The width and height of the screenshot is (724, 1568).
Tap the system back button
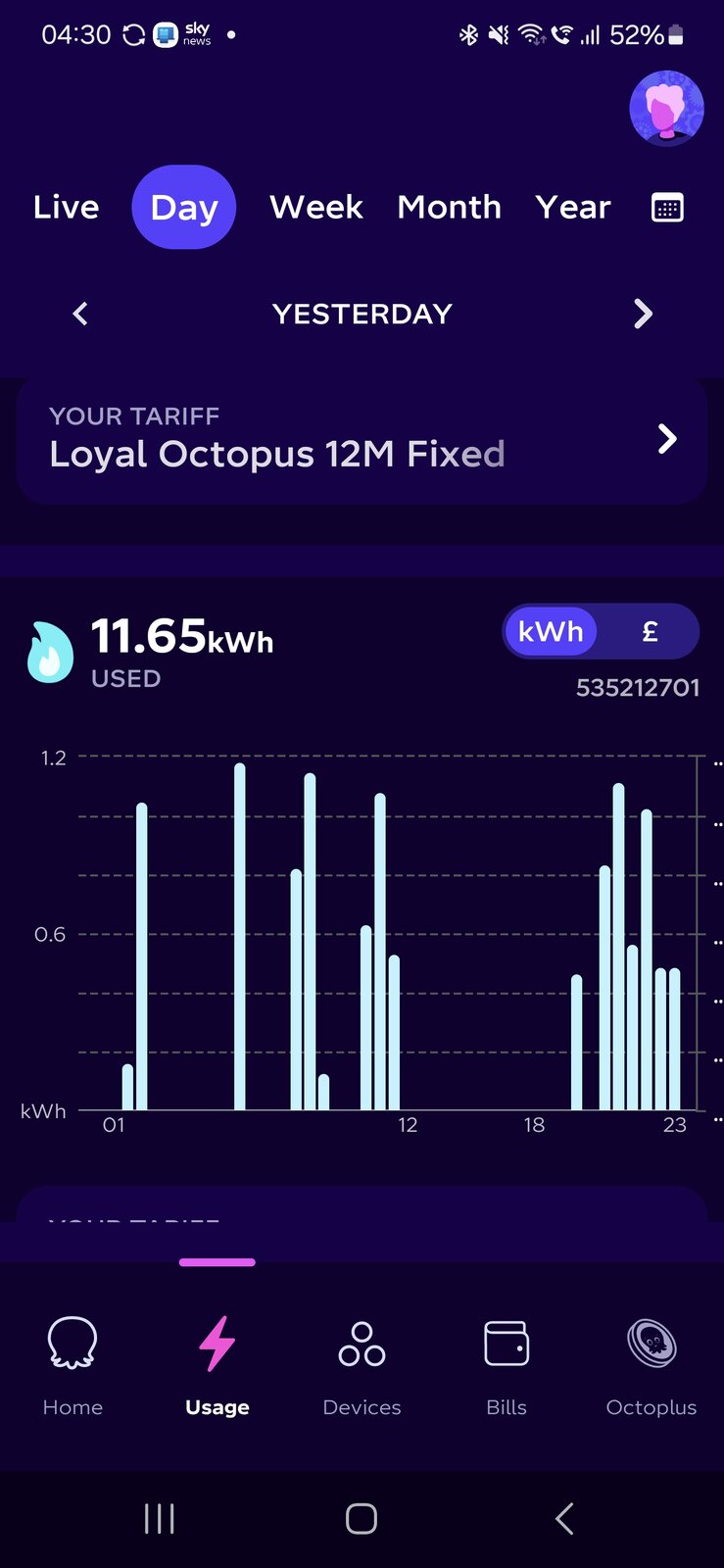pyautogui.click(x=564, y=1519)
